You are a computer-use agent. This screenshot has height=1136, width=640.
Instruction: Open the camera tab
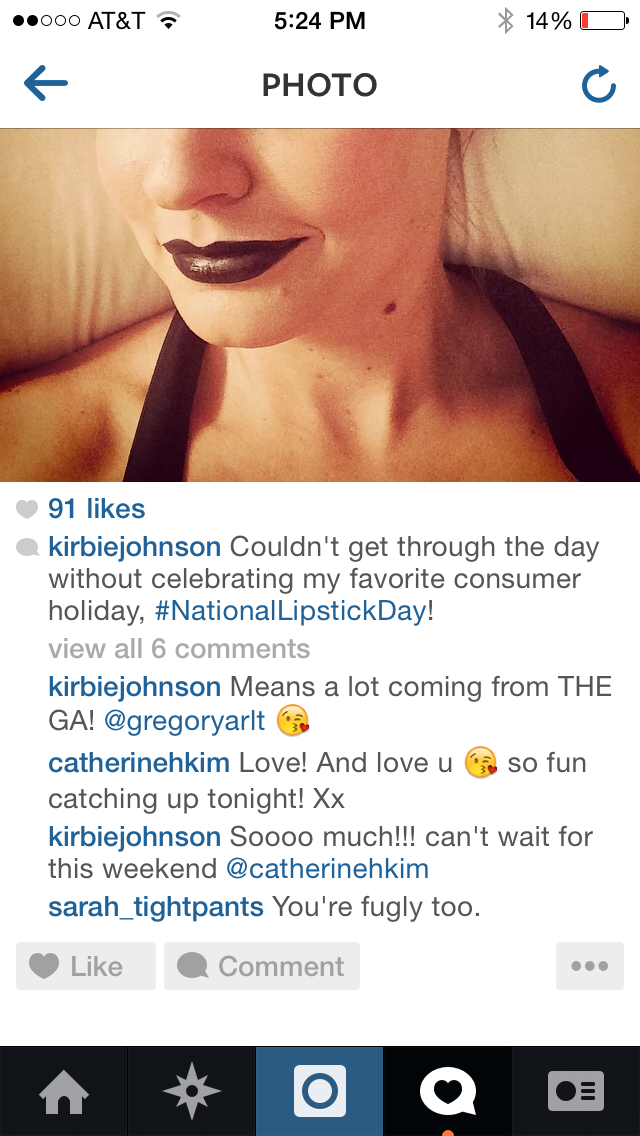coord(320,1091)
